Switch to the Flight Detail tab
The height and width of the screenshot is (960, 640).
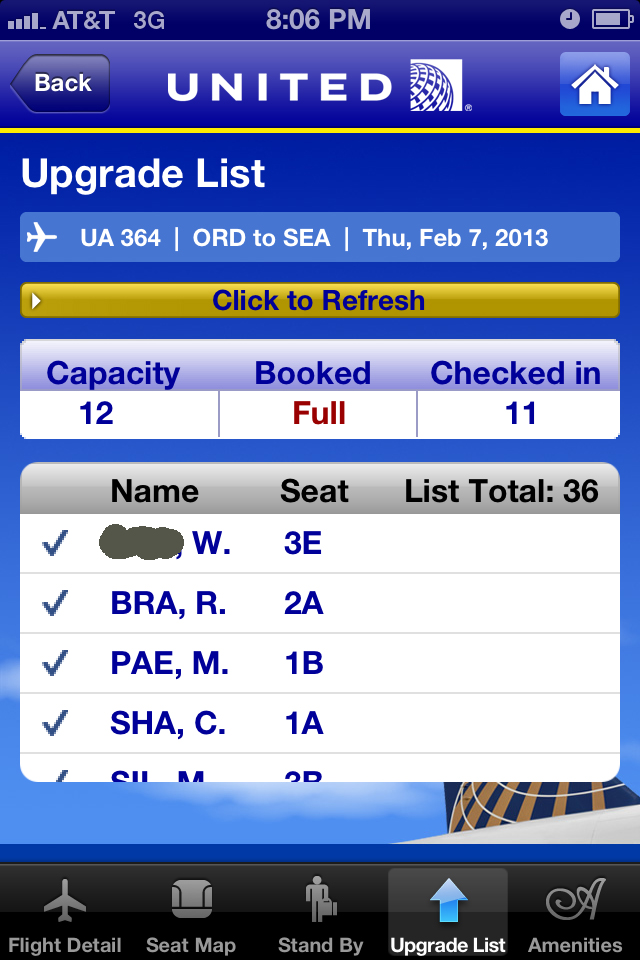click(x=65, y=913)
